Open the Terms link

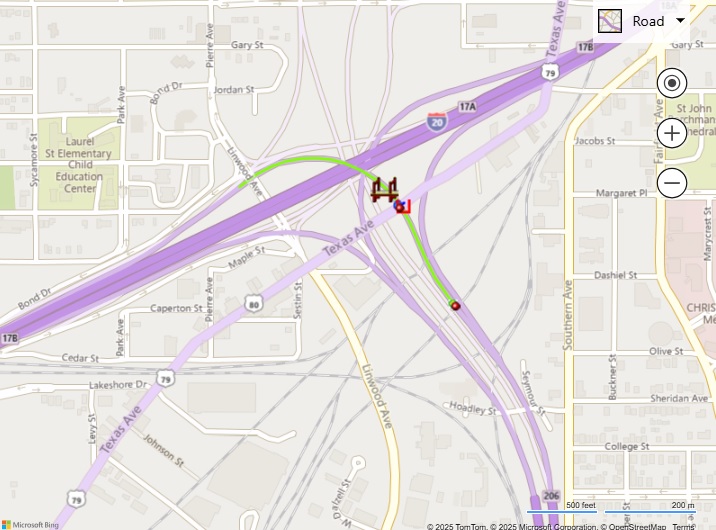pyautogui.click(x=684, y=526)
